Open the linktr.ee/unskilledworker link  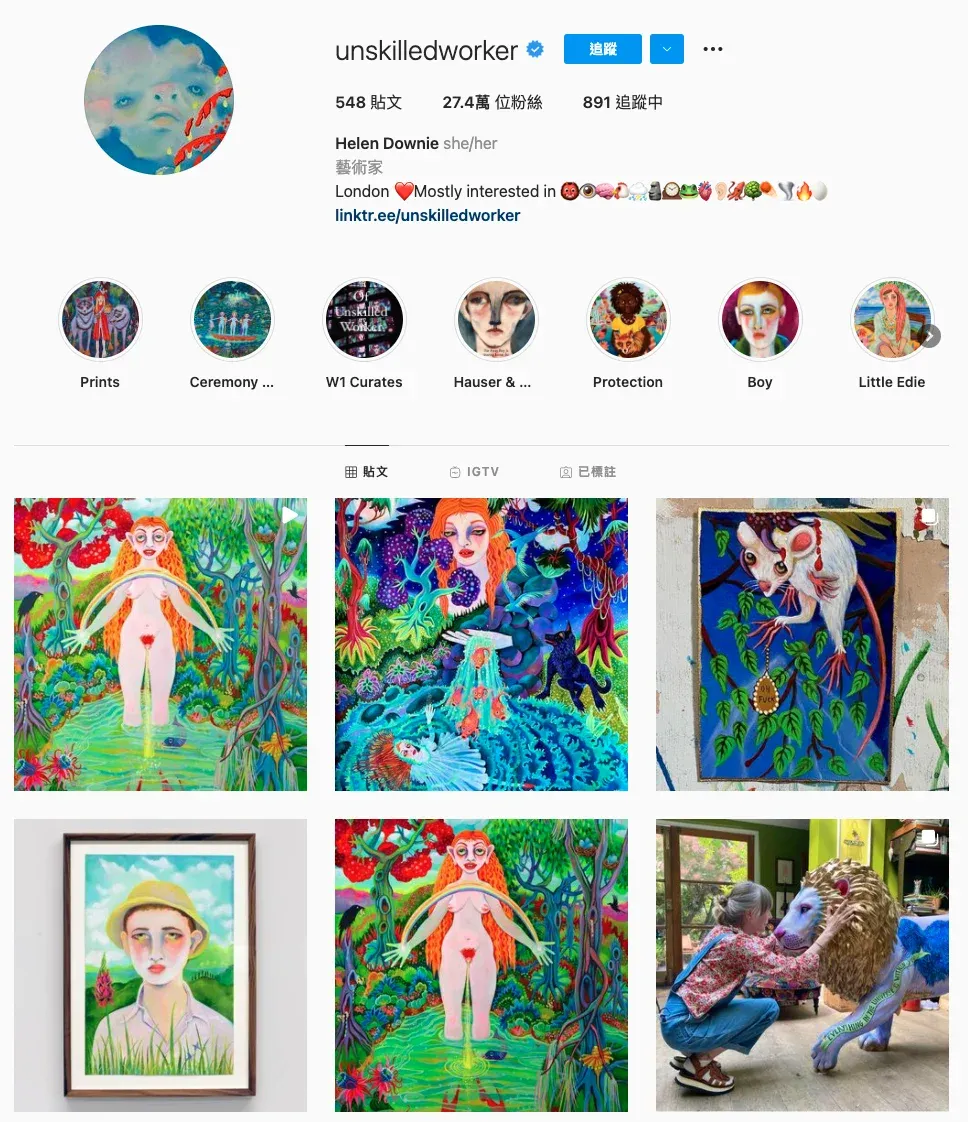pos(428,215)
